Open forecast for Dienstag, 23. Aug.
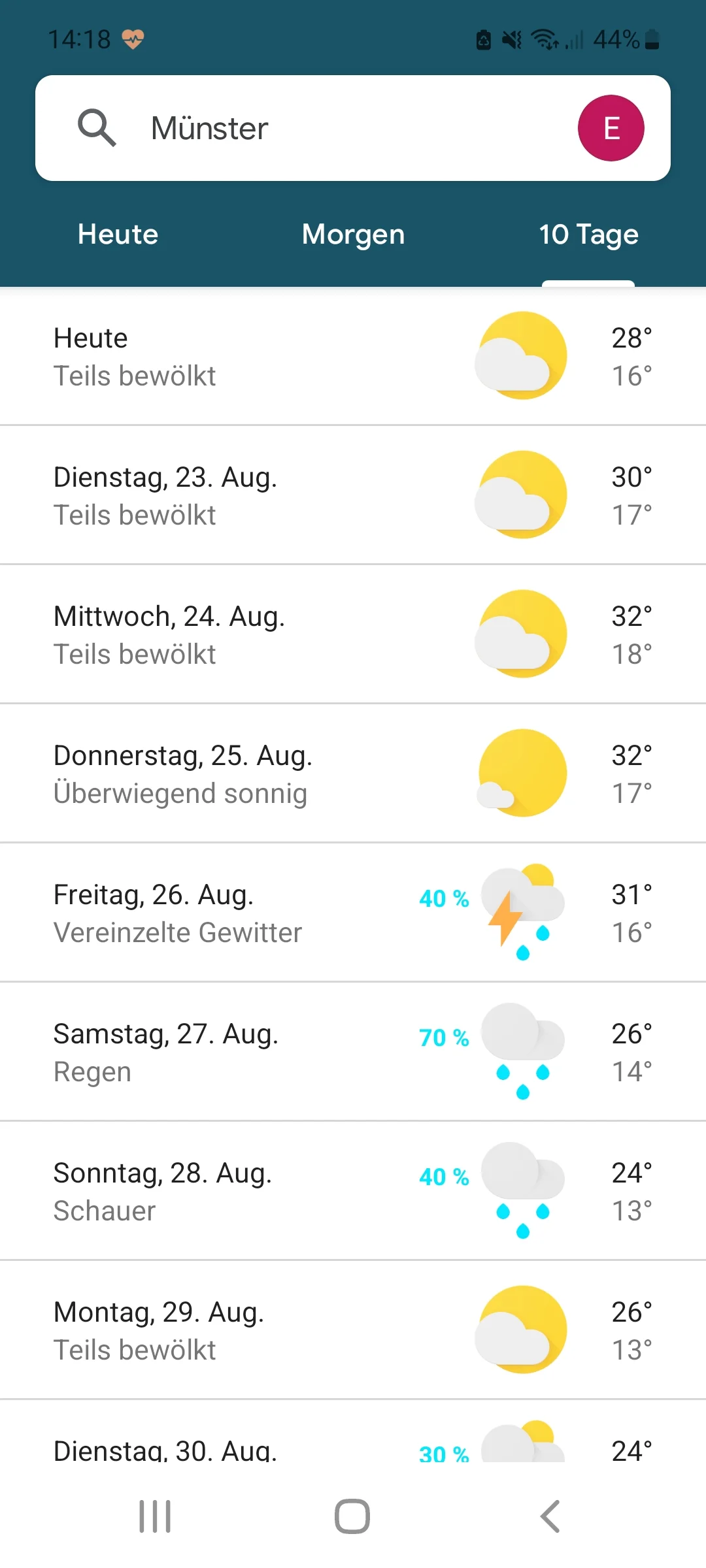 click(353, 495)
